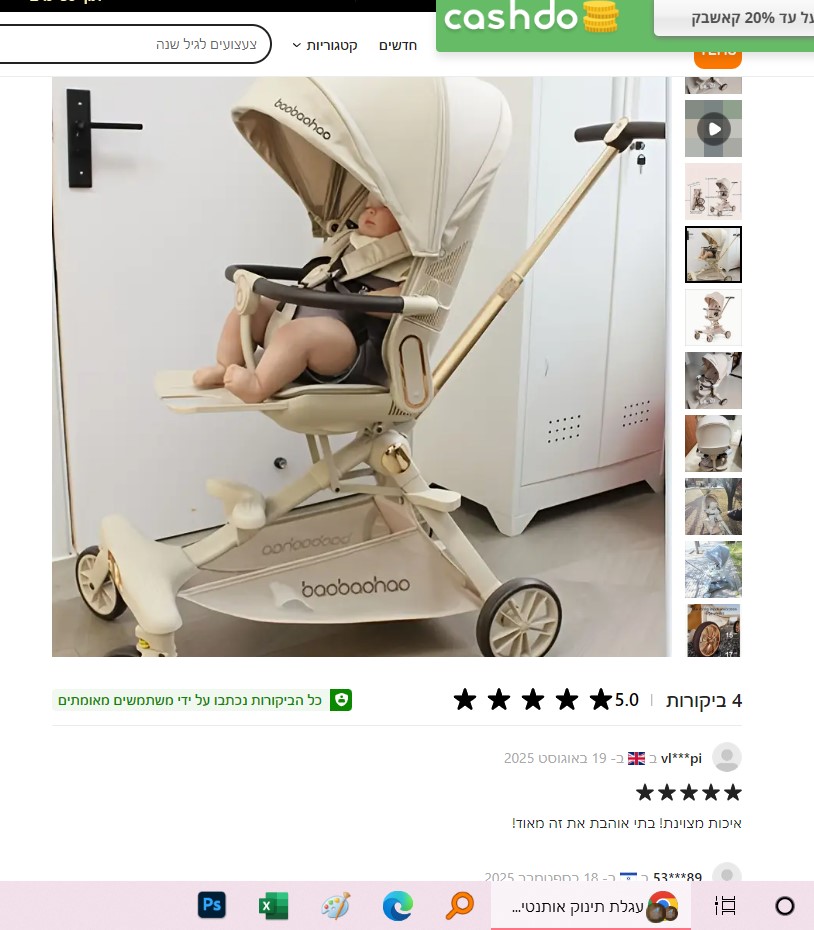Open Photoshop from the taskbar
814x930 pixels.
[x=211, y=906]
